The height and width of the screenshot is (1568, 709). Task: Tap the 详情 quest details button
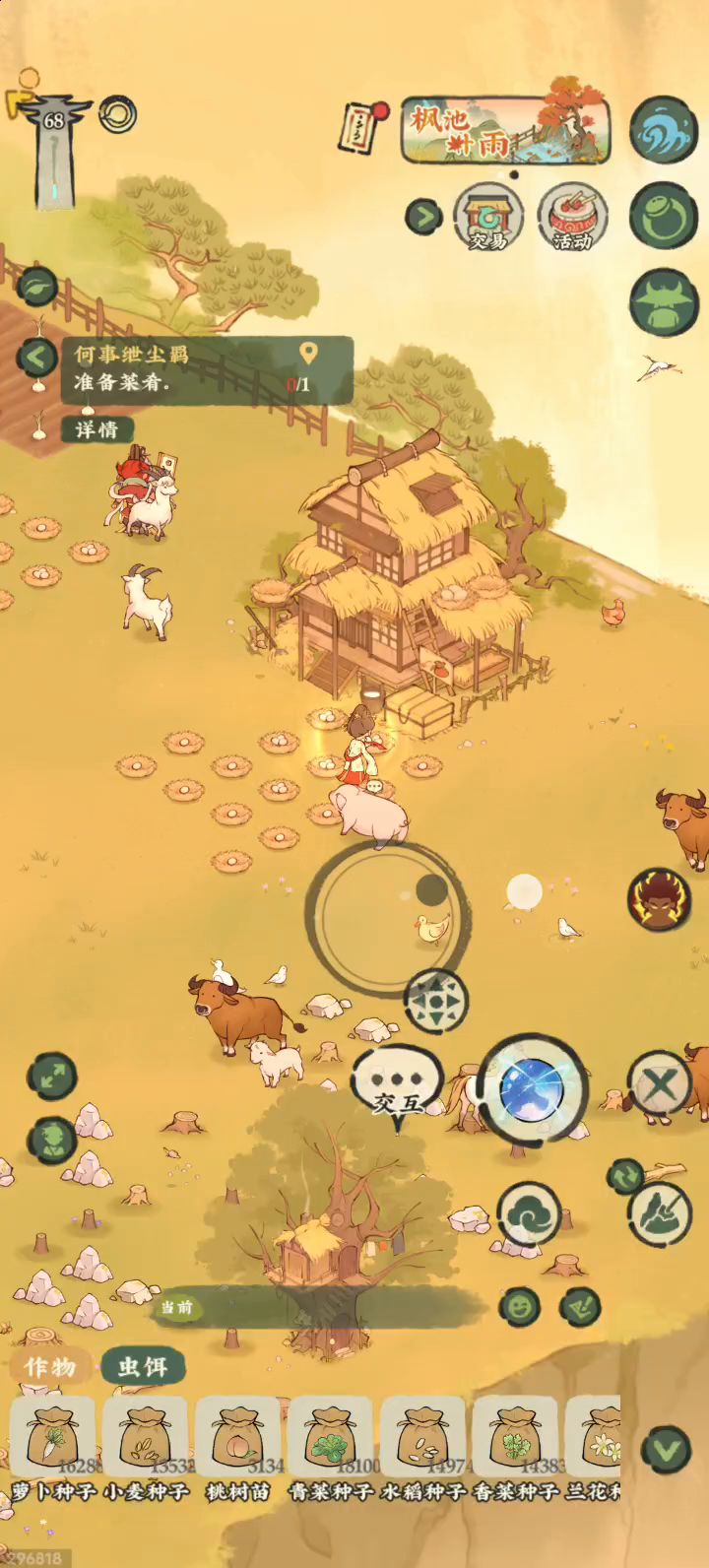click(x=97, y=429)
